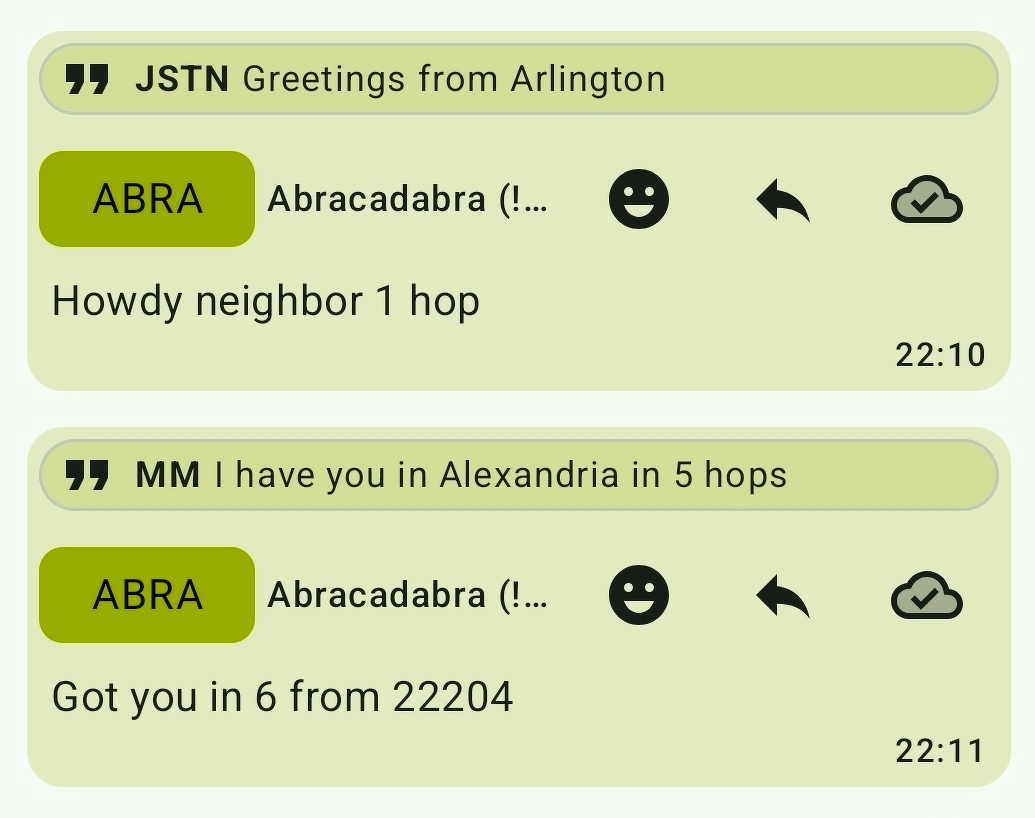The image size is (1035, 818).
Task: React with emoji to Howdy neighbor message
Action: [638, 199]
